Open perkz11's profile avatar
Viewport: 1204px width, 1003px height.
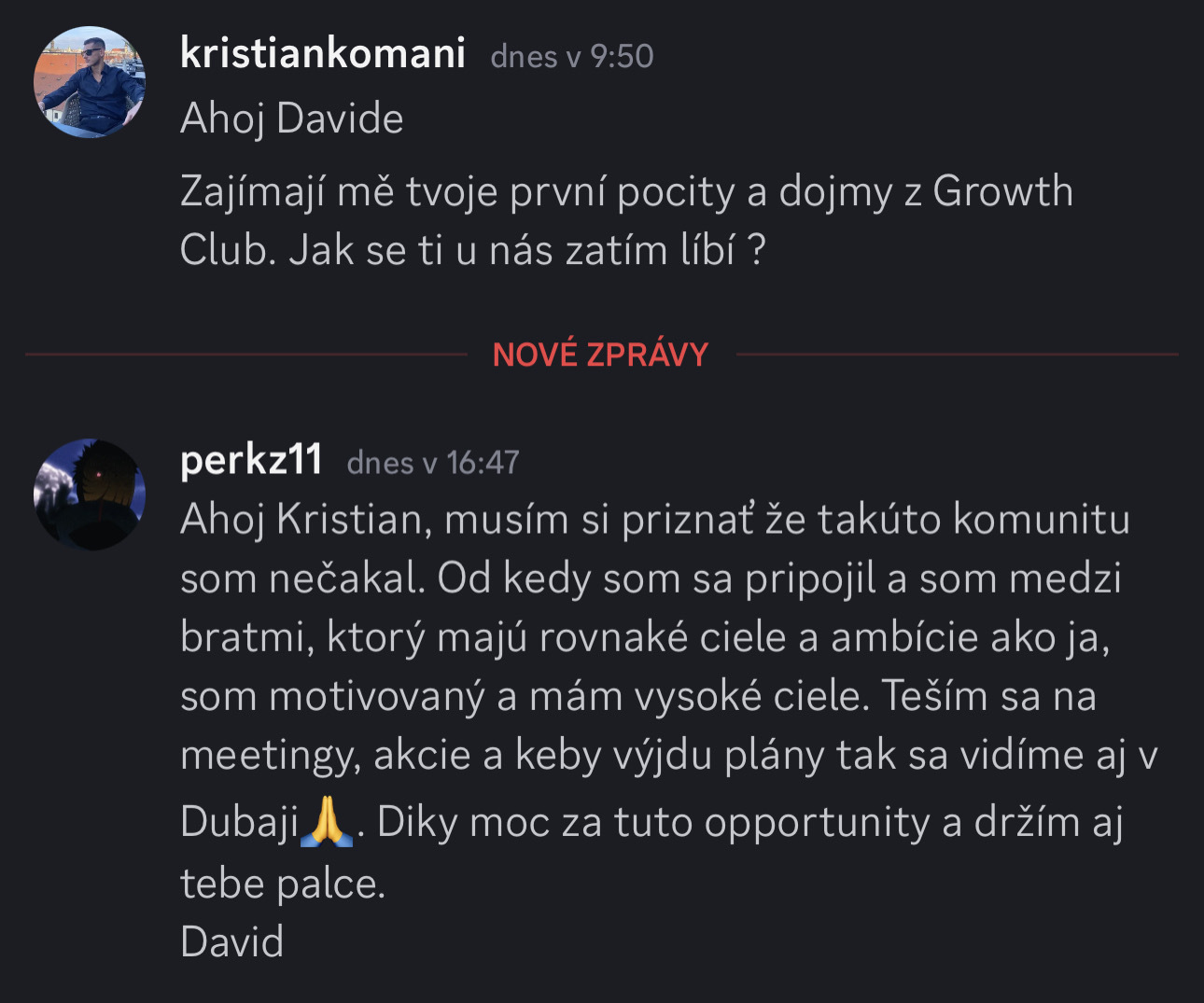[x=90, y=494]
